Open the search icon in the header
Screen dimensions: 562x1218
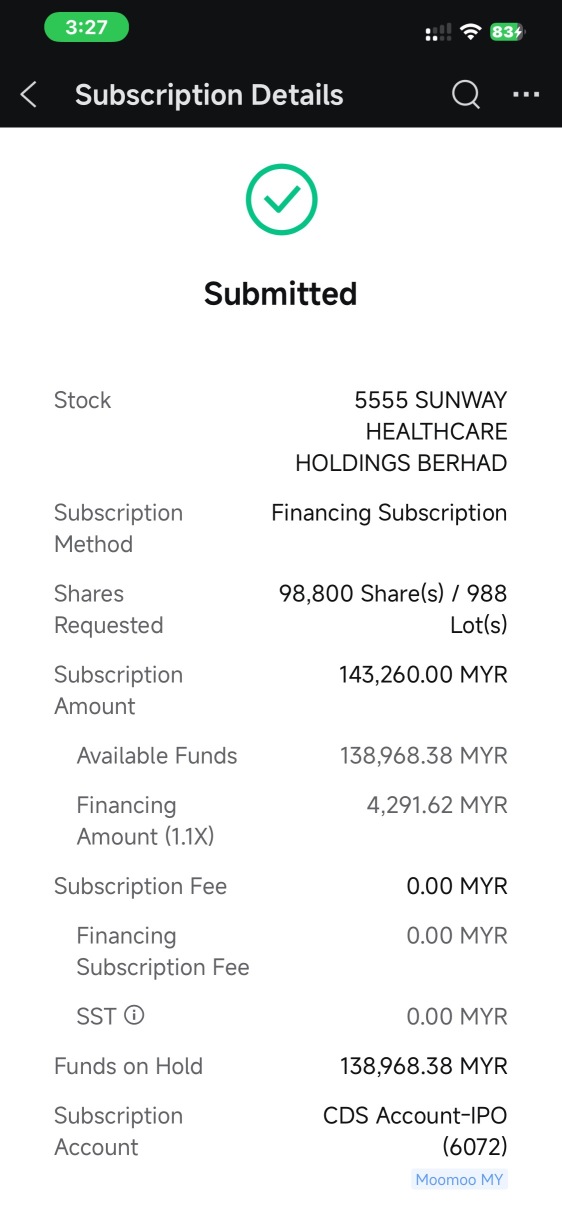466,95
